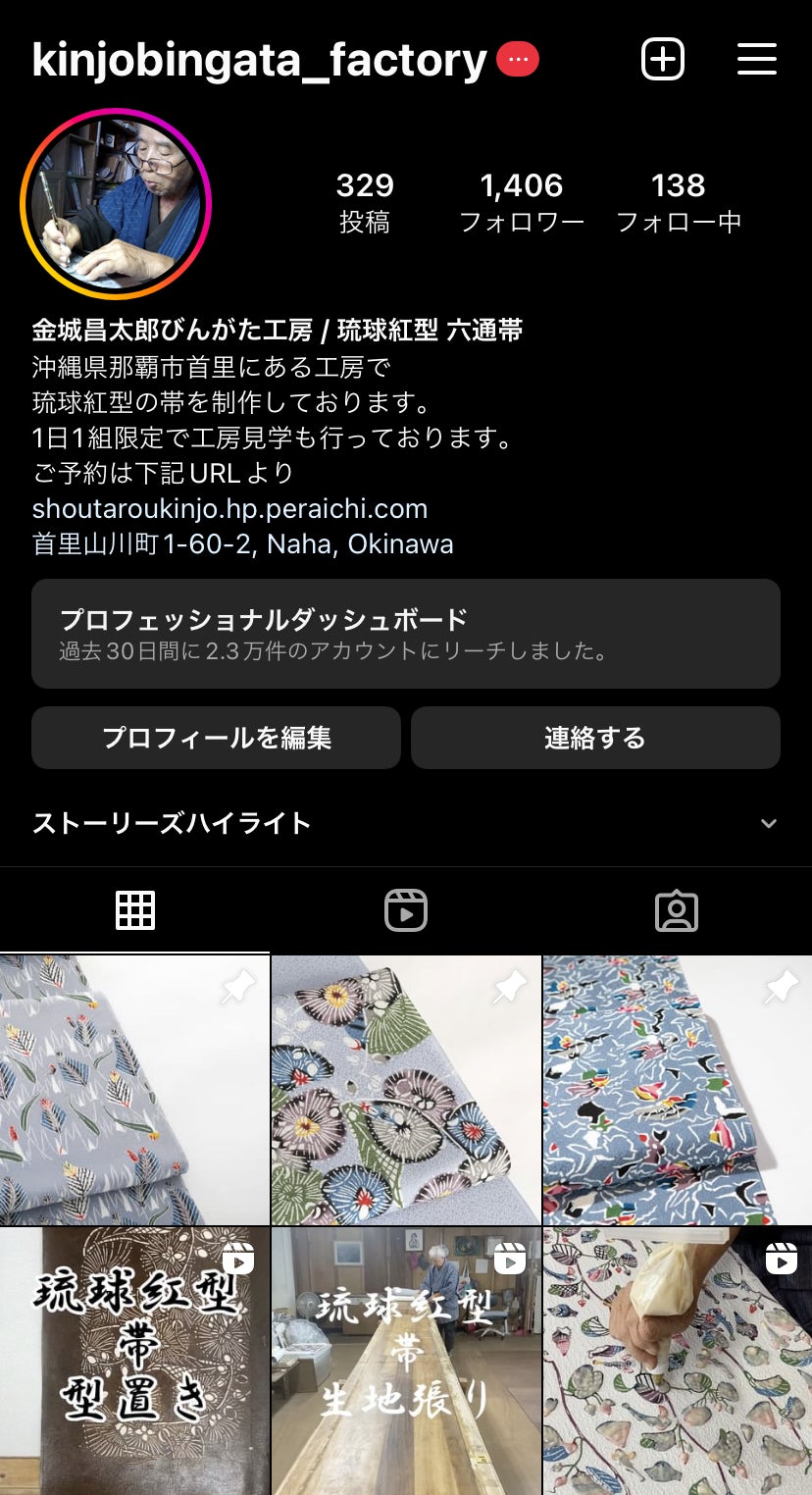
Task: Open the 投稿 posts count
Action: [x=365, y=202]
